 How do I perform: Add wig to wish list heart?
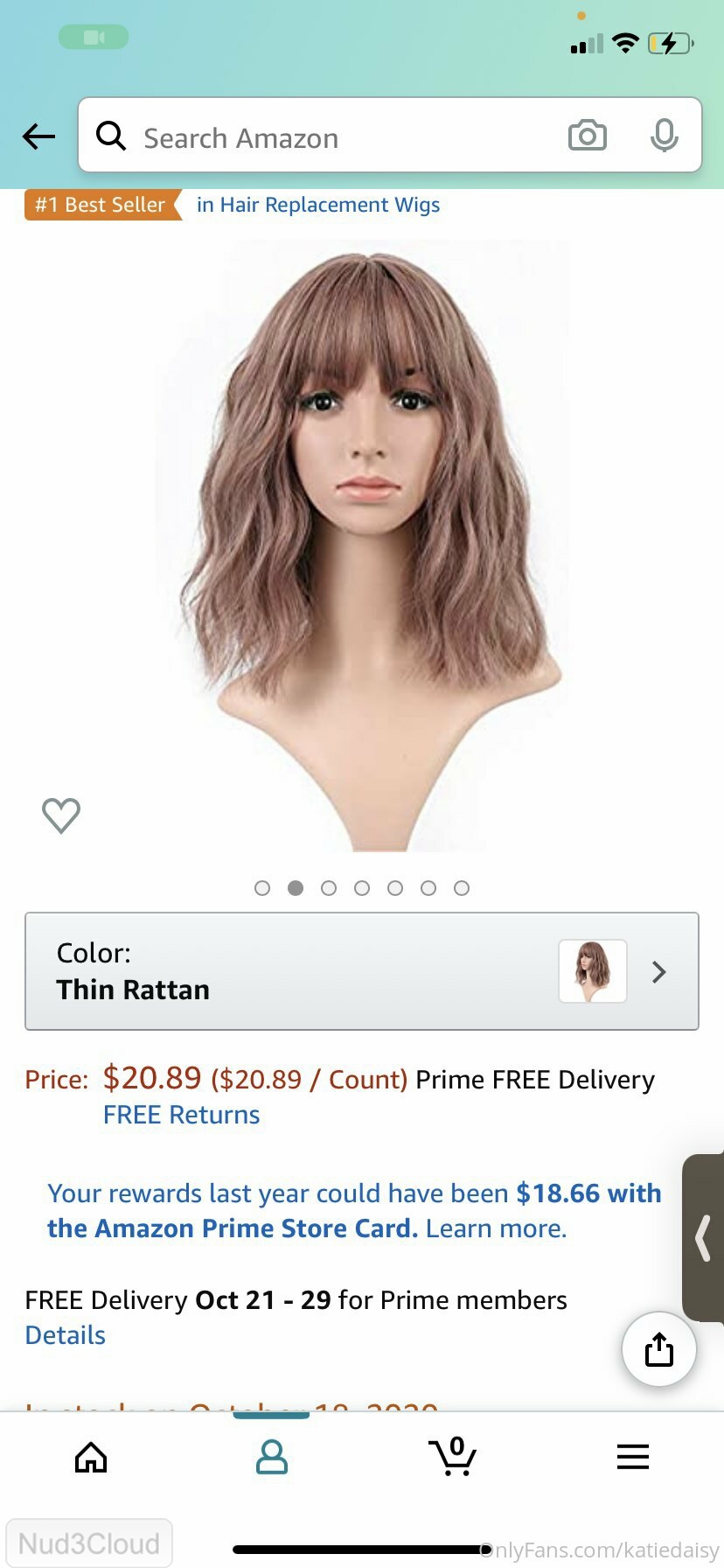tap(61, 815)
